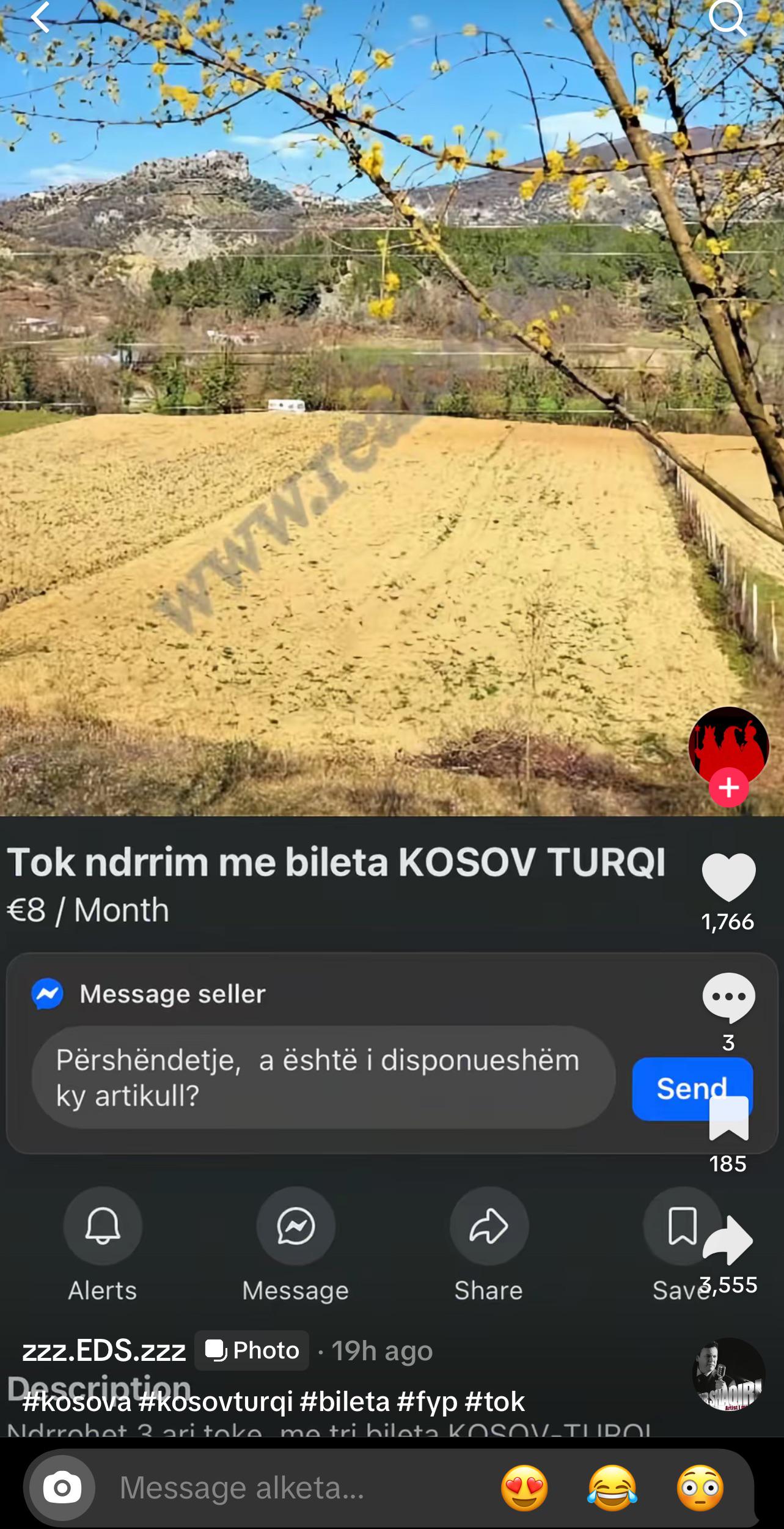Send the heart-eyes emoji reaction

point(524,1487)
